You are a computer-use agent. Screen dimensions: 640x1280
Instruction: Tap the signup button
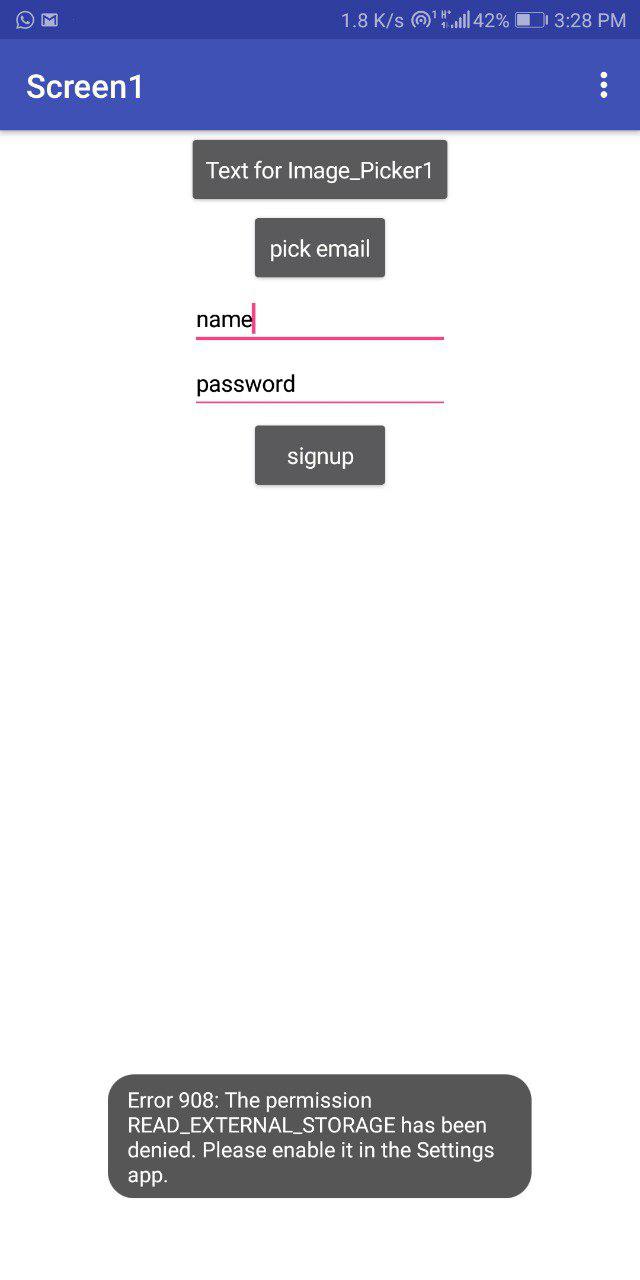(320, 456)
